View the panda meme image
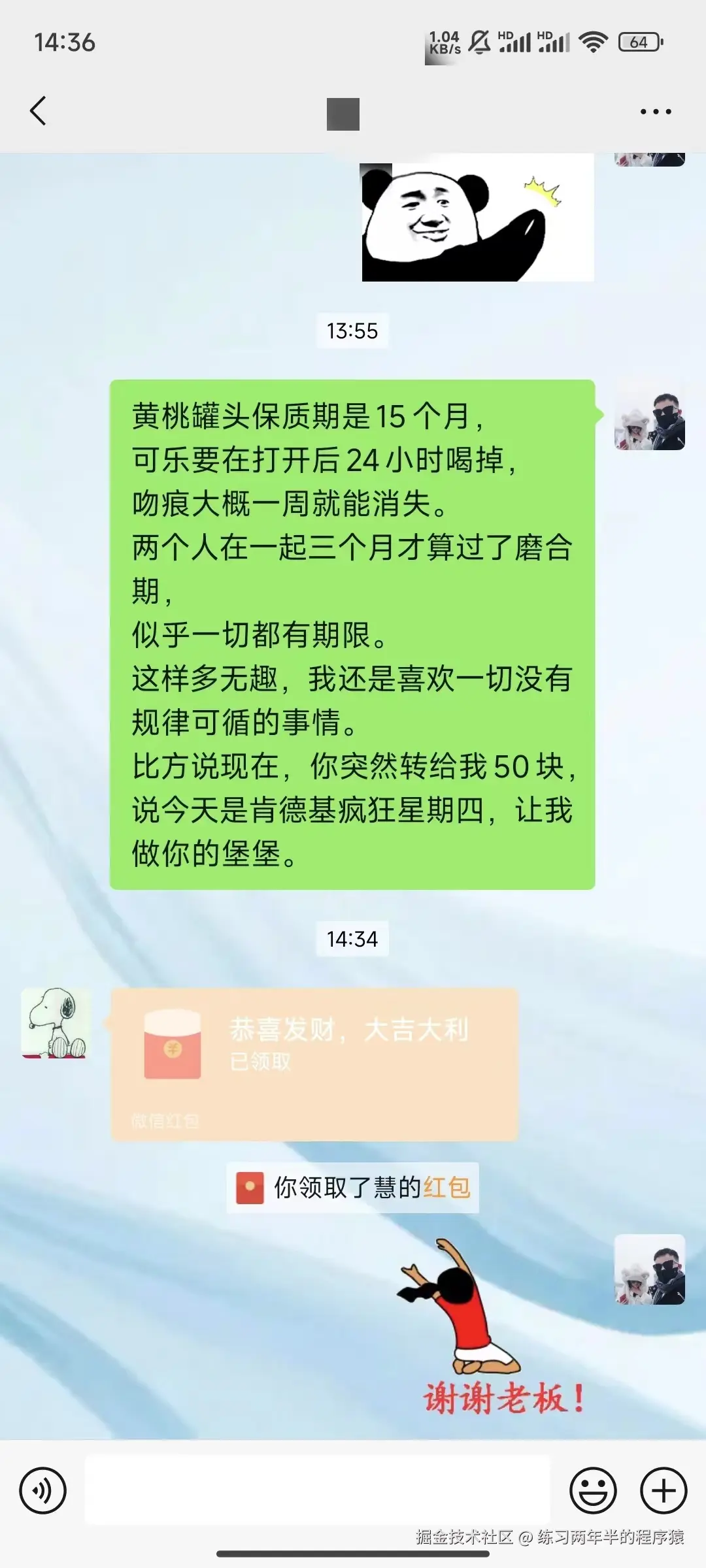 (477, 219)
